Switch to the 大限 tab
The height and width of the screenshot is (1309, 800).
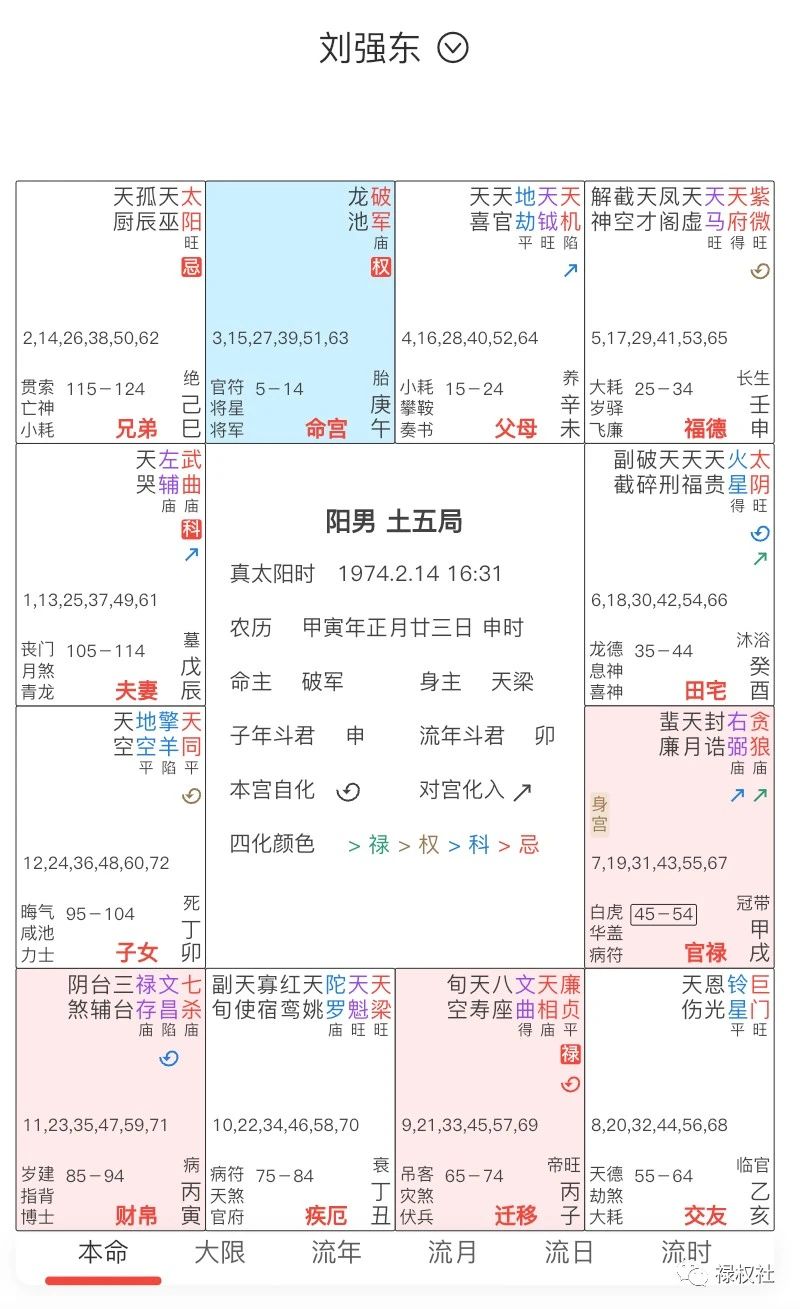(x=219, y=1252)
